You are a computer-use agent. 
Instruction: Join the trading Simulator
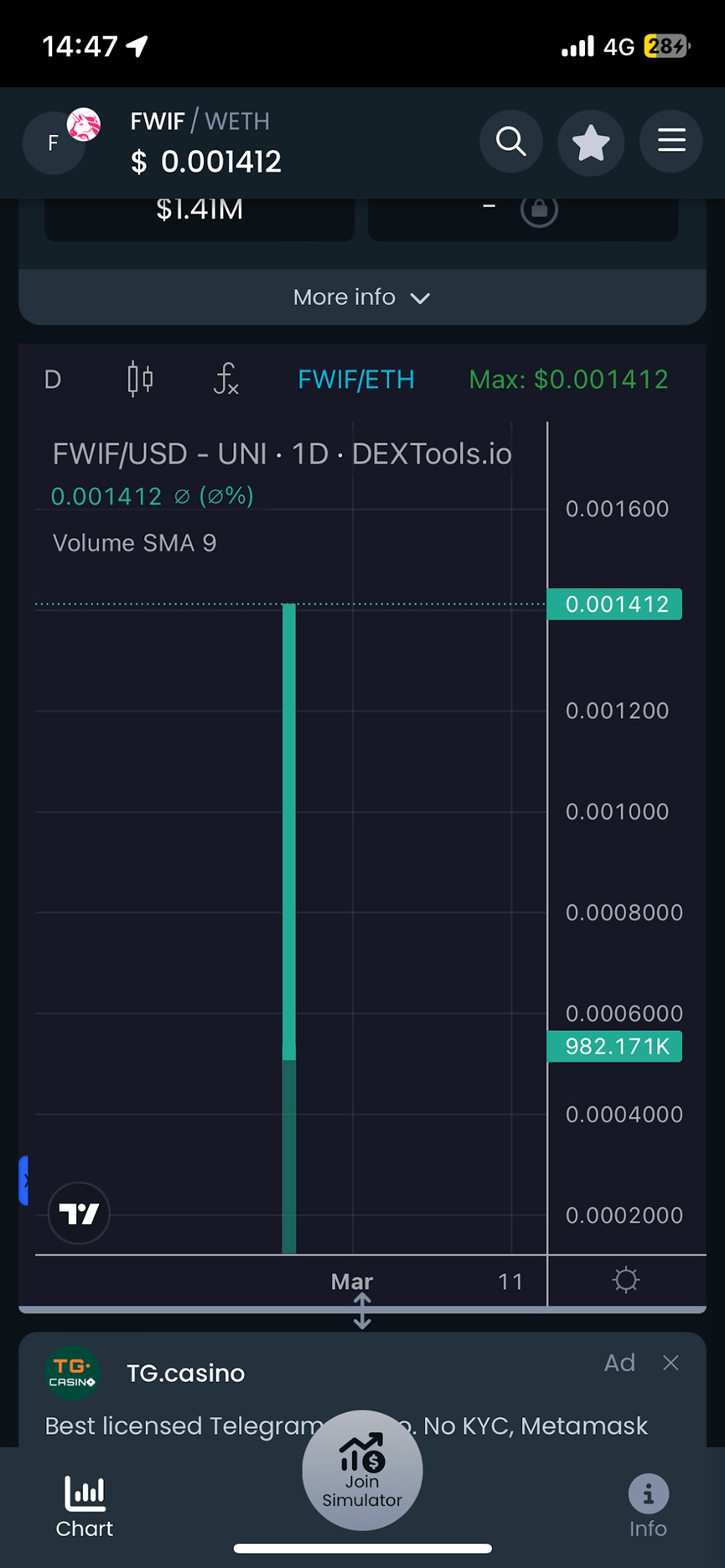click(x=362, y=1472)
